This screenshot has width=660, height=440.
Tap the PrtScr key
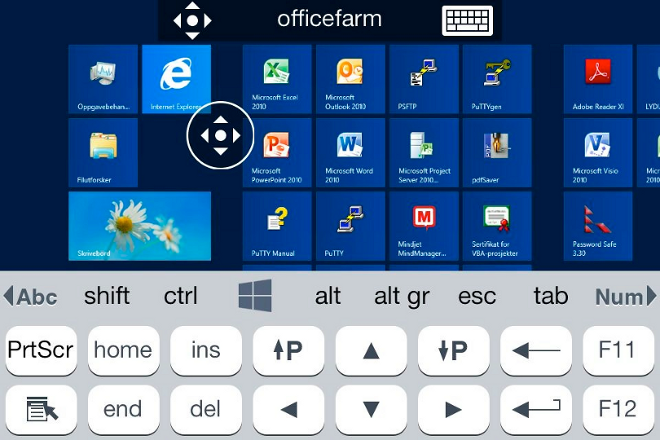[40, 350]
